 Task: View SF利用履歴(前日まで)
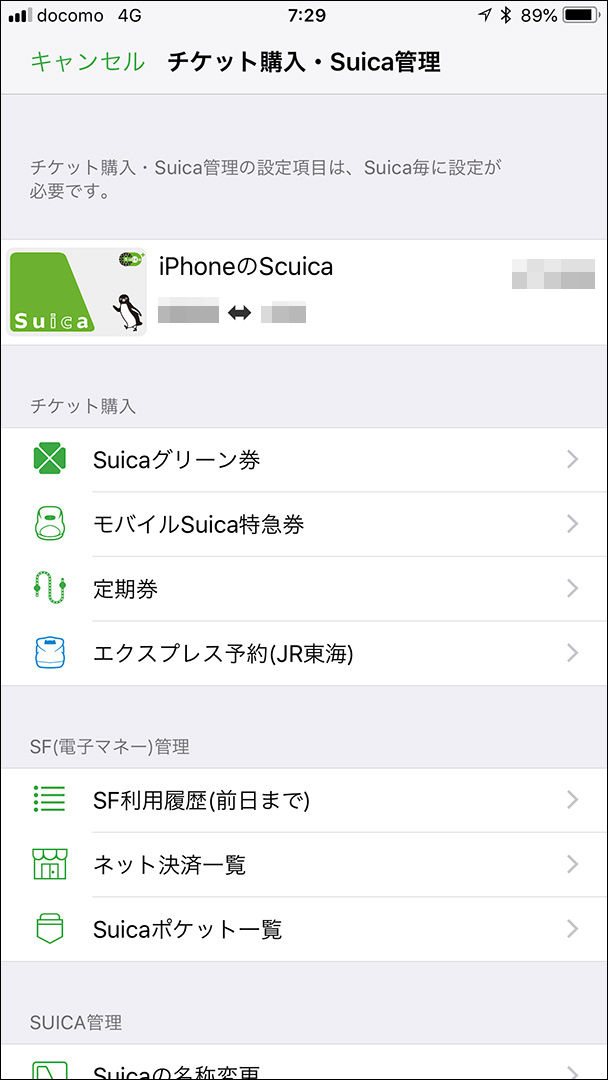coord(304,800)
